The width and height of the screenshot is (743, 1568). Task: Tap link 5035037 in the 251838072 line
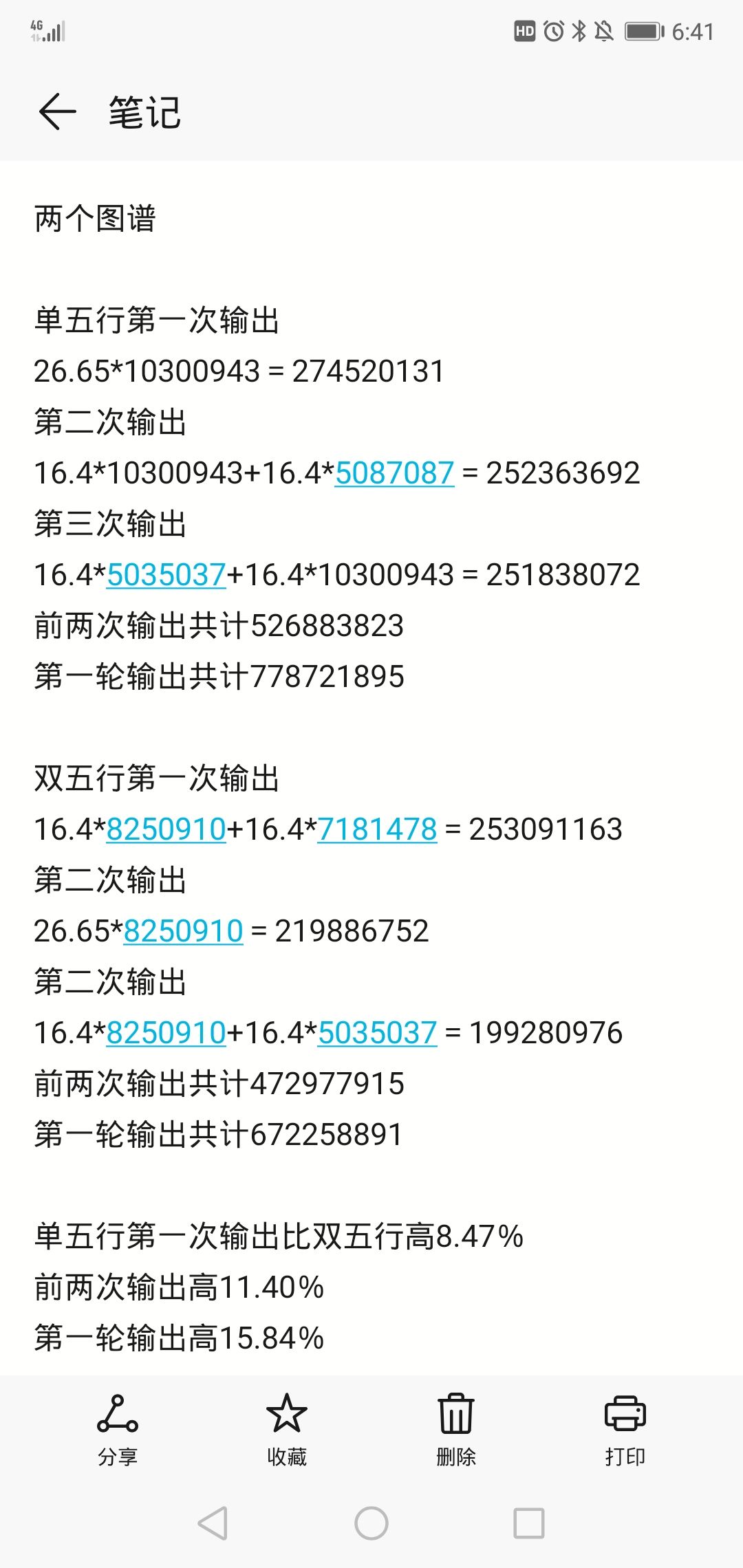click(x=166, y=575)
